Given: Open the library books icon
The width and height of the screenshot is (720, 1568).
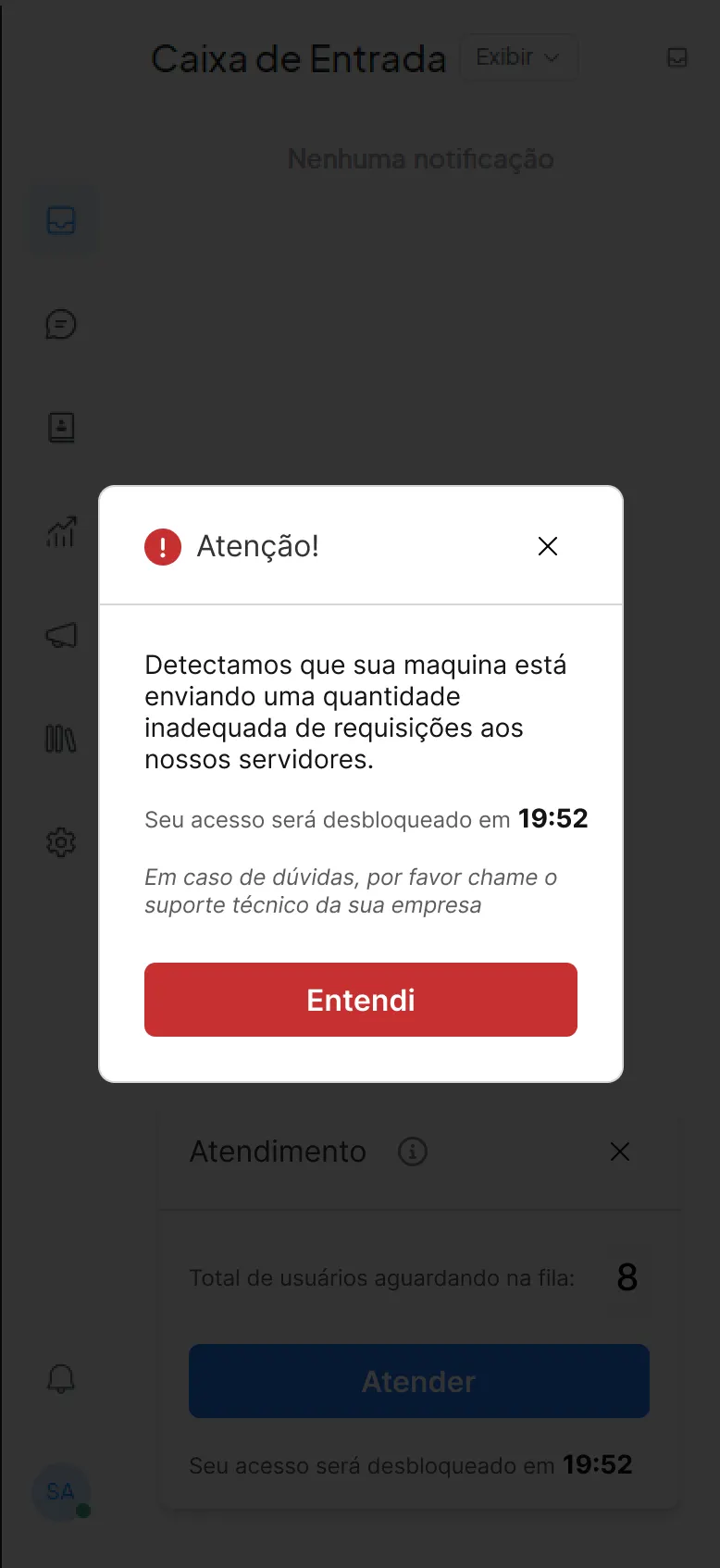Looking at the screenshot, I should click(61, 739).
